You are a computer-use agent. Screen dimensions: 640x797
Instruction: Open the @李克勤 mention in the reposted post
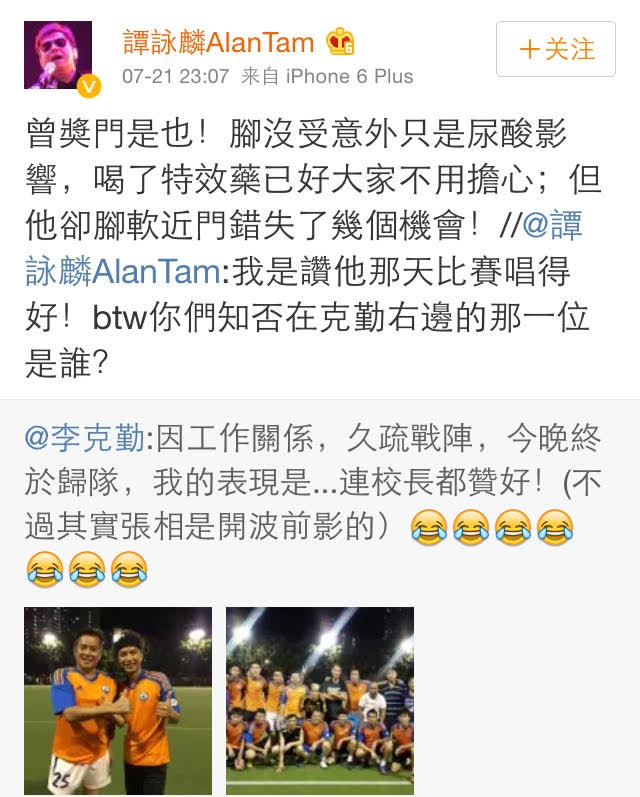tap(86, 438)
